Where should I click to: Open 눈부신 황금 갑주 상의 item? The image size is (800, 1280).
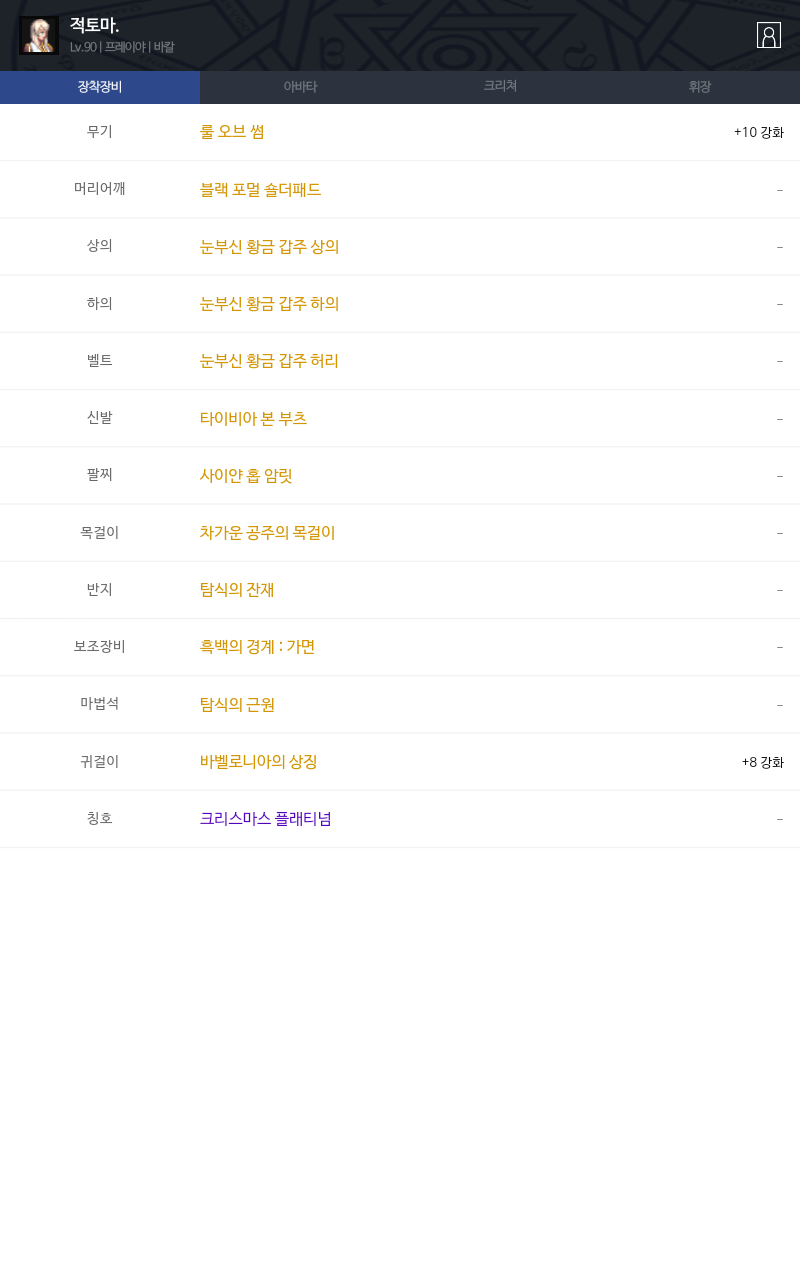coord(269,246)
